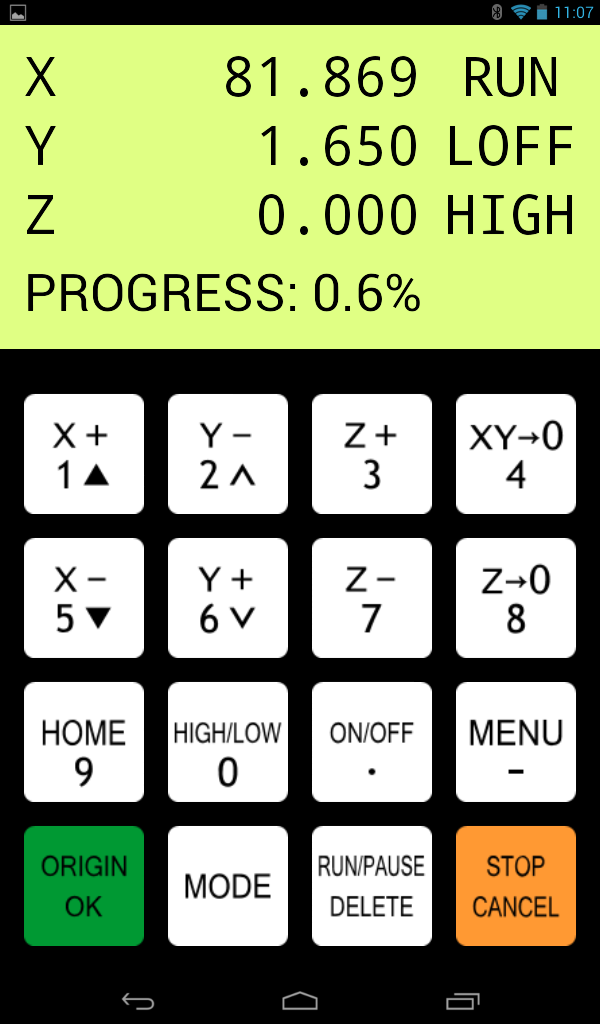Viewport: 600px width, 1024px height.
Task: Open the recent apps overview
Action: (462, 1000)
